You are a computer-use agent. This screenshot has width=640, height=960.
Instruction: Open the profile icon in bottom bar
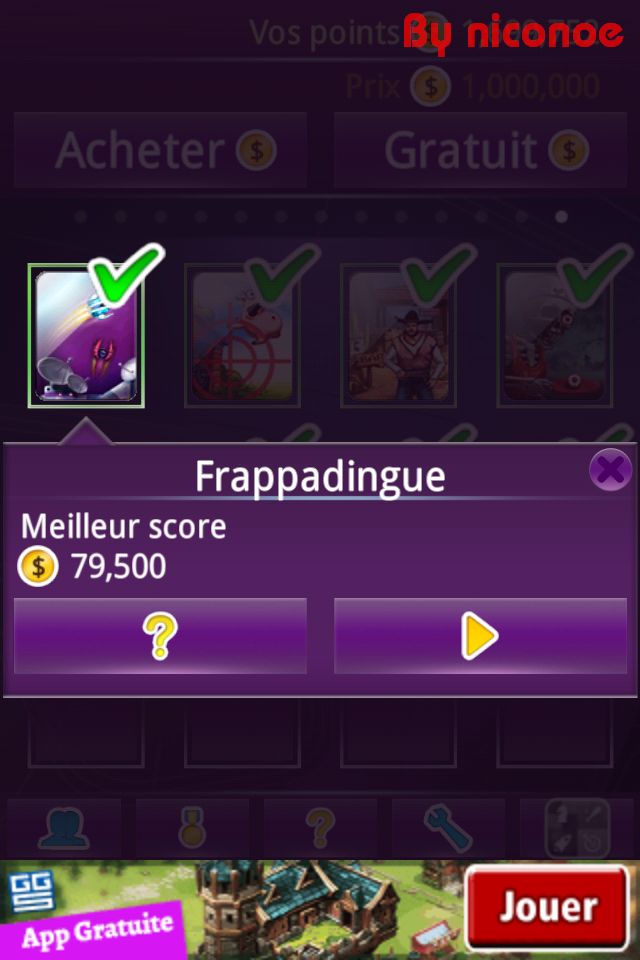[64, 828]
